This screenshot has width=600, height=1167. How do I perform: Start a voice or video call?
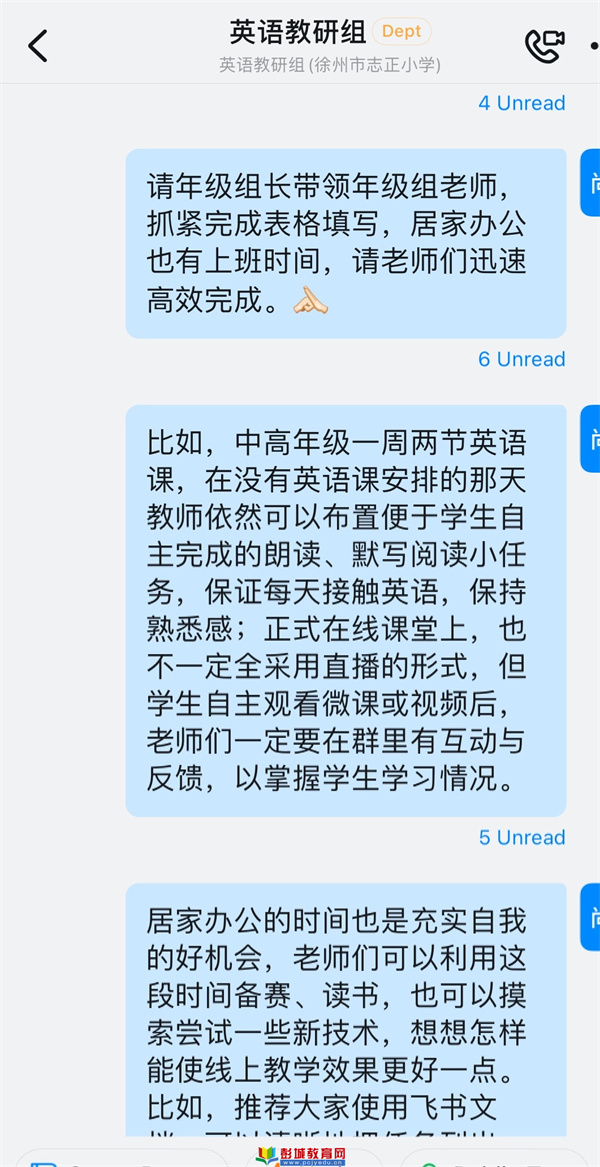coord(544,45)
